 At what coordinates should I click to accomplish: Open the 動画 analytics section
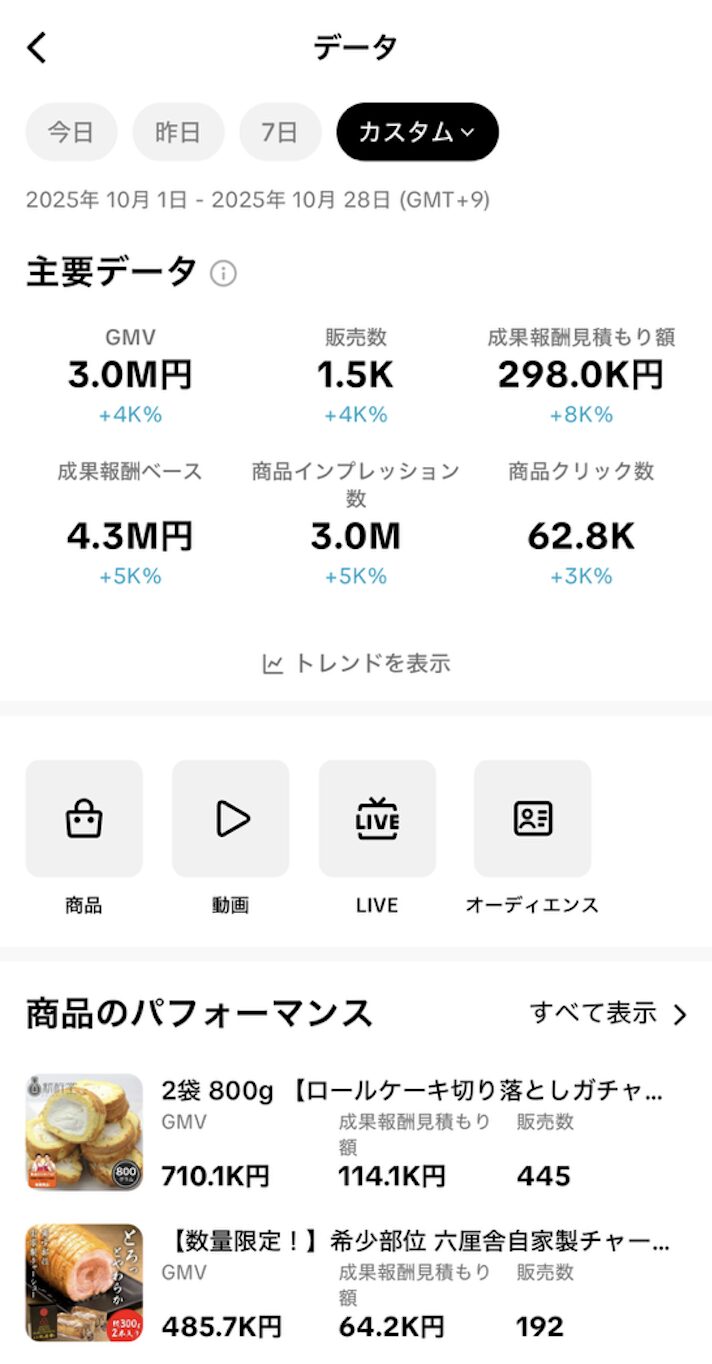[x=231, y=819]
